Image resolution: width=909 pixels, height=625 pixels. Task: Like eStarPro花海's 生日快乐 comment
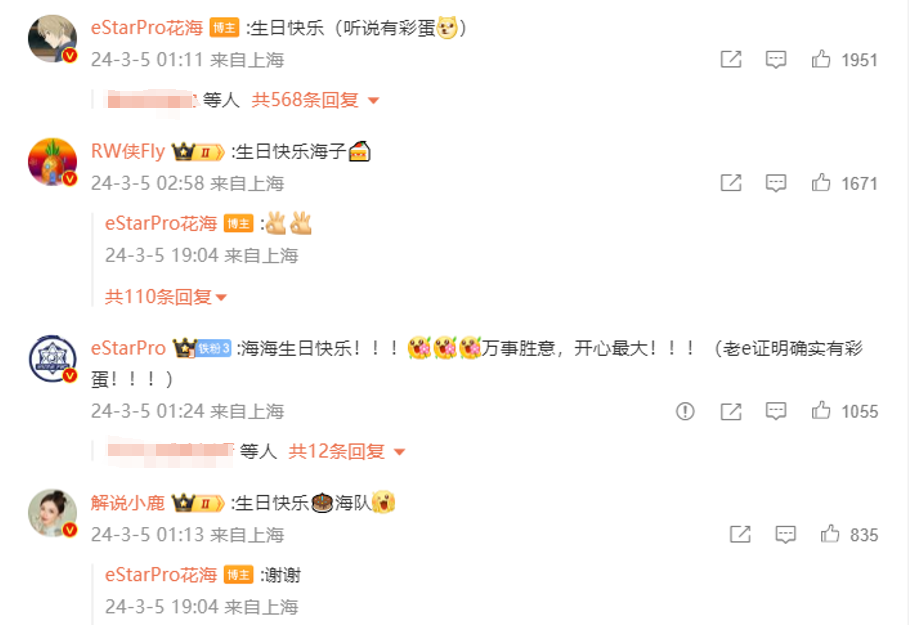tap(822, 60)
